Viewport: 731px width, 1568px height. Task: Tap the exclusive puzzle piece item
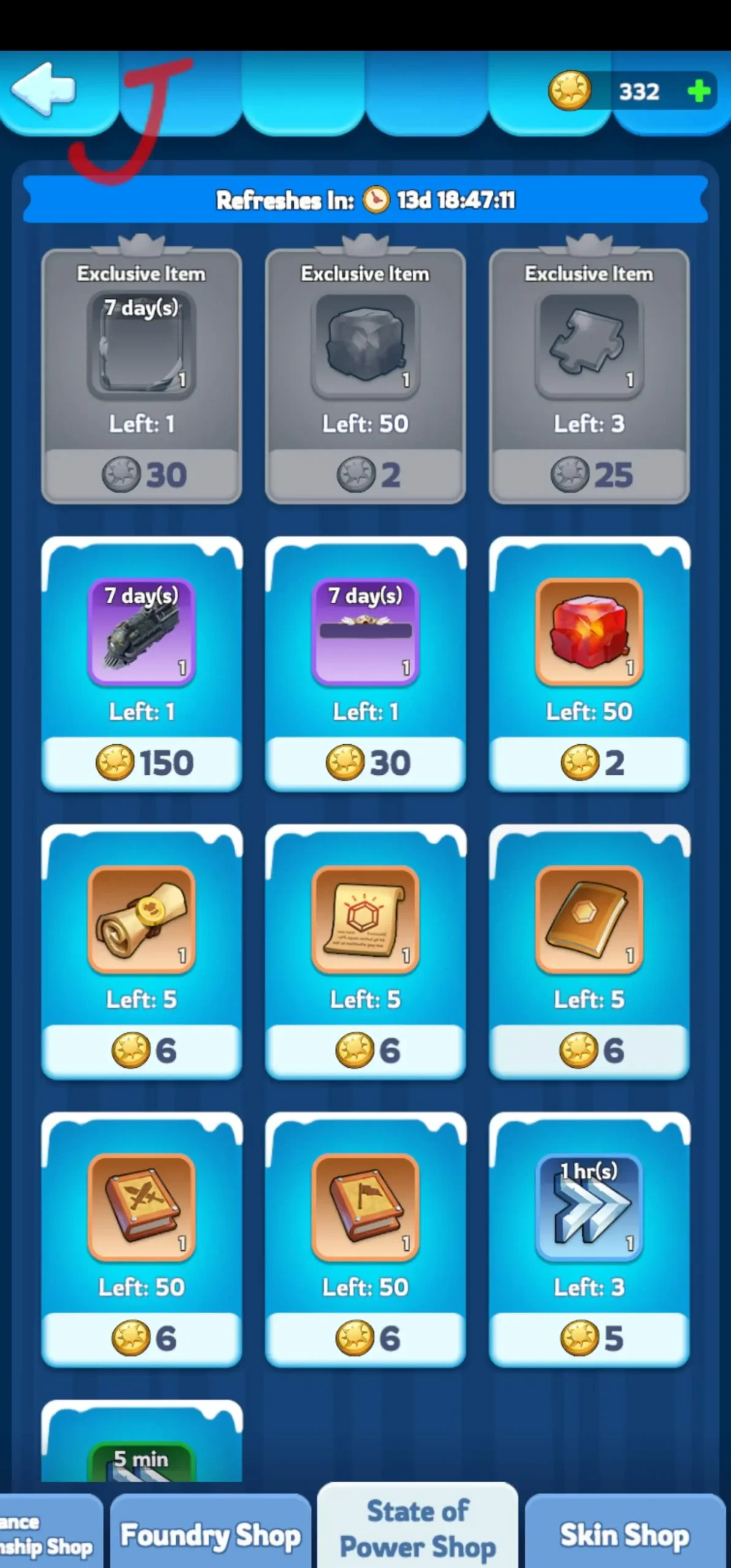pyautogui.click(x=590, y=376)
